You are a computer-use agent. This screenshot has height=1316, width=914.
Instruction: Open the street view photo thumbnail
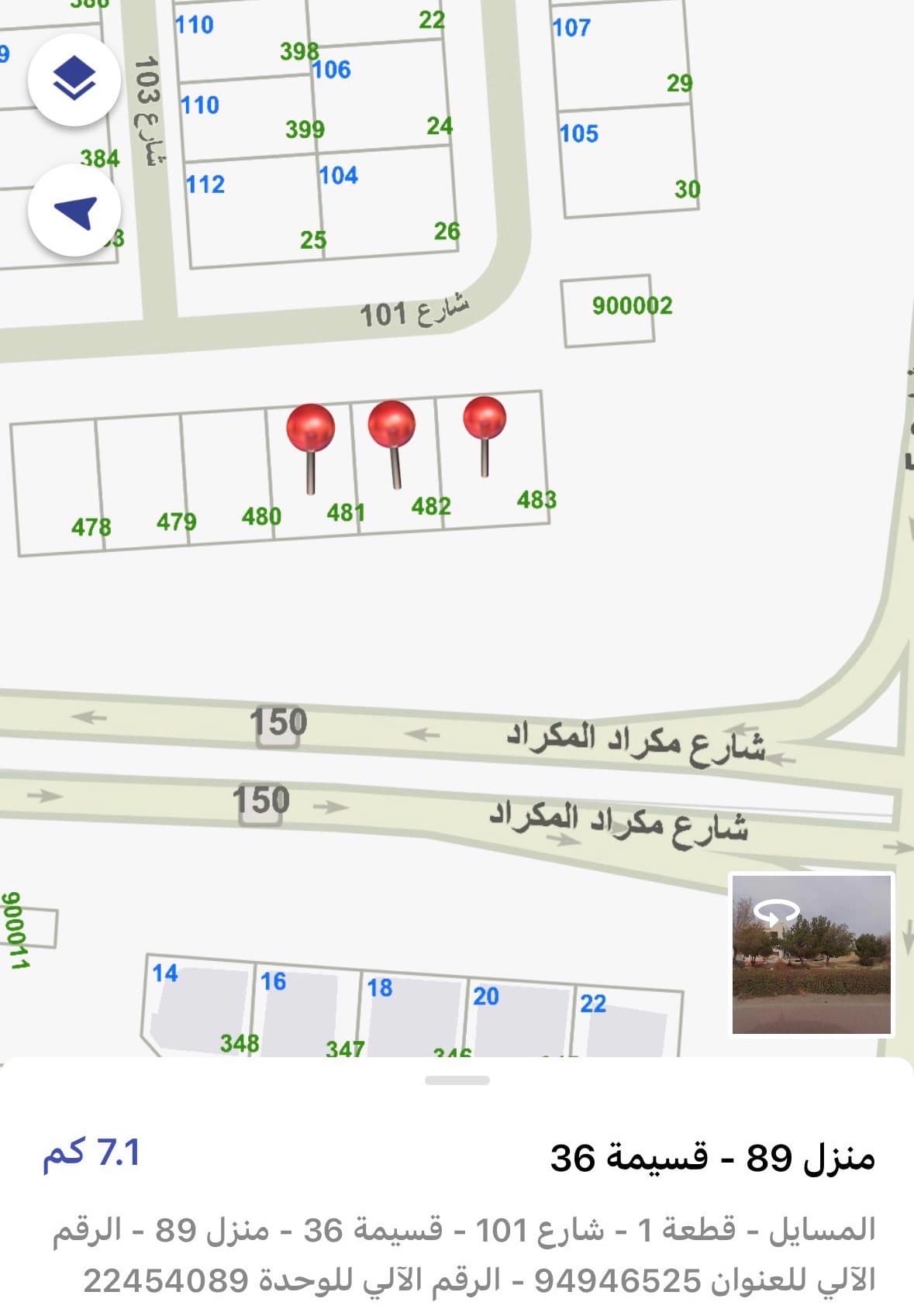[x=812, y=954]
